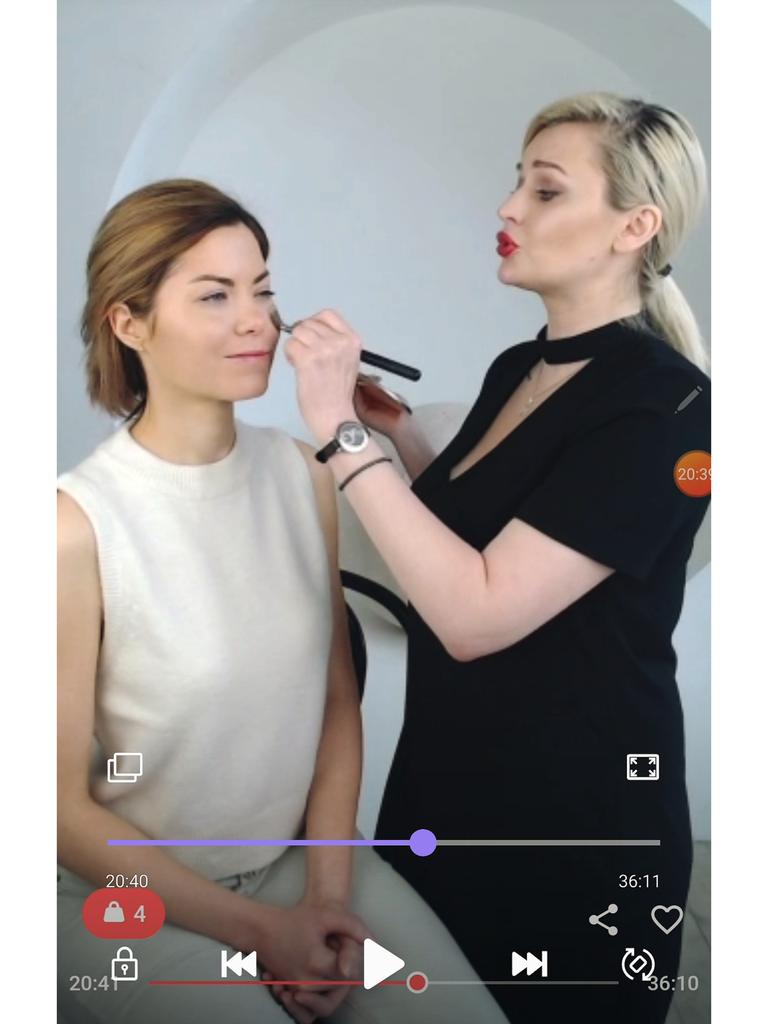Skip to the previous video
The height and width of the screenshot is (1024, 768).
239,964
